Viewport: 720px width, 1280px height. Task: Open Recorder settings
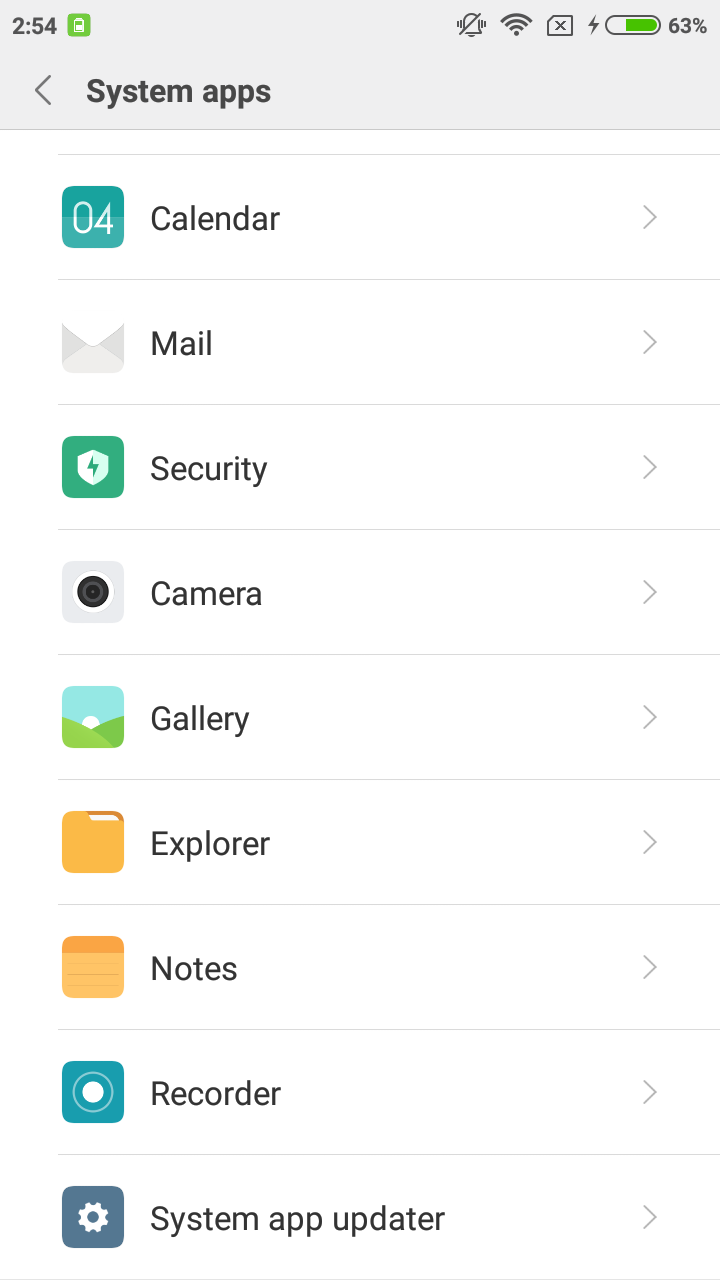pyautogui.click(x=360, y=1093)
